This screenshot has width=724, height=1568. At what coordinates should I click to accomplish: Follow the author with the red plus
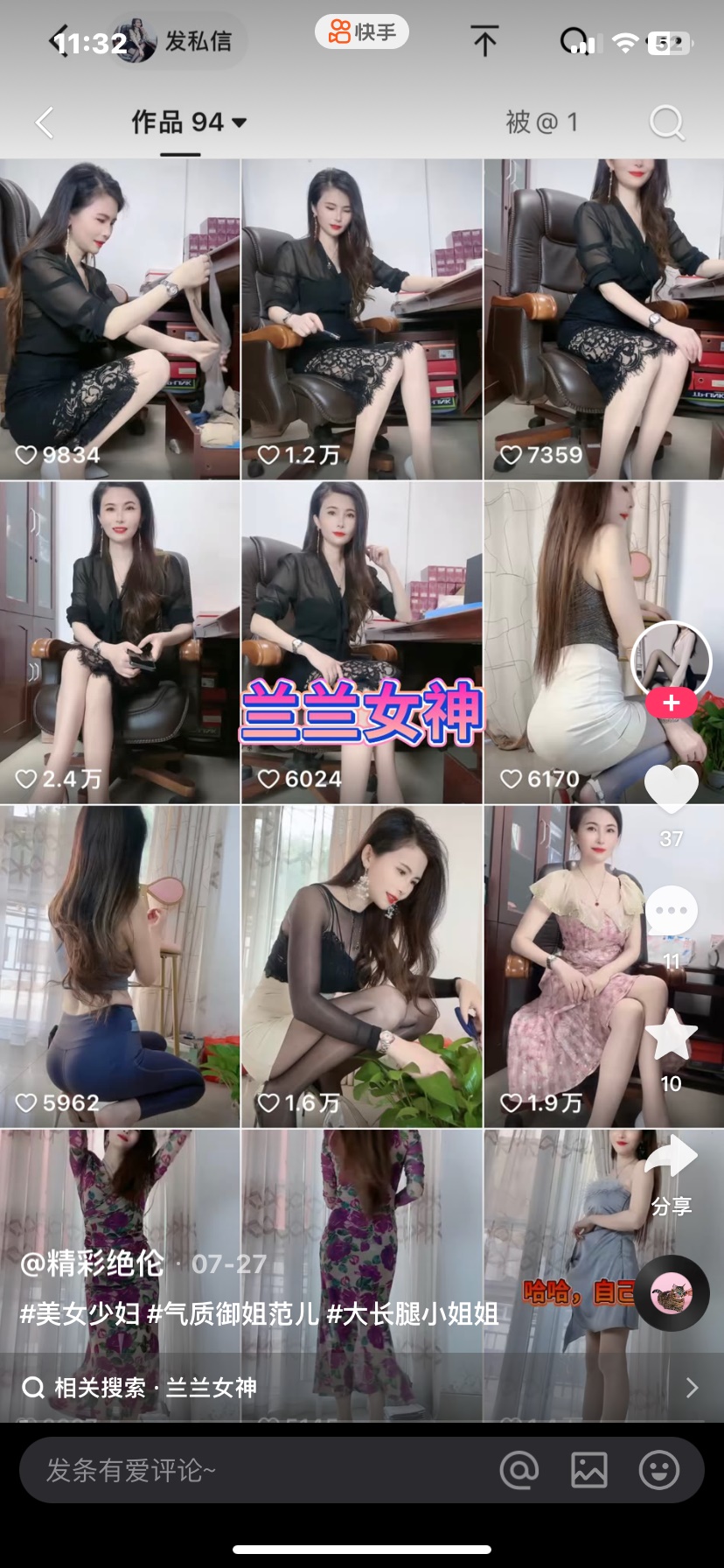pyautogui.click(x=671, y=703)
